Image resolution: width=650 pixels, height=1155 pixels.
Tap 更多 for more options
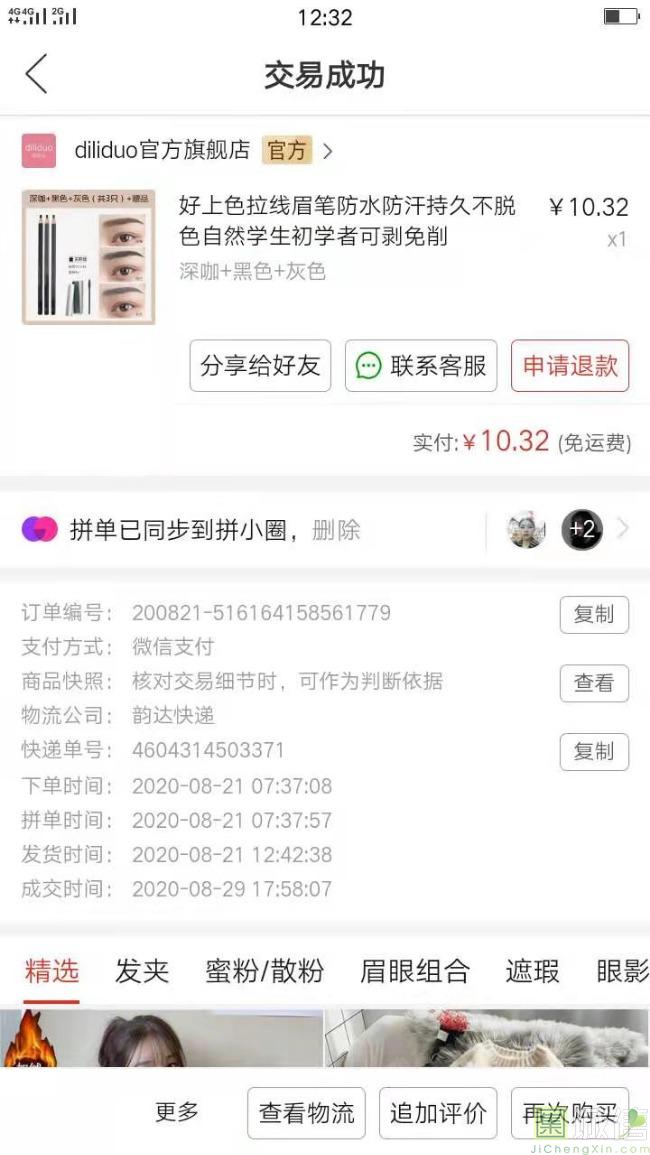tap(177, 1111)
